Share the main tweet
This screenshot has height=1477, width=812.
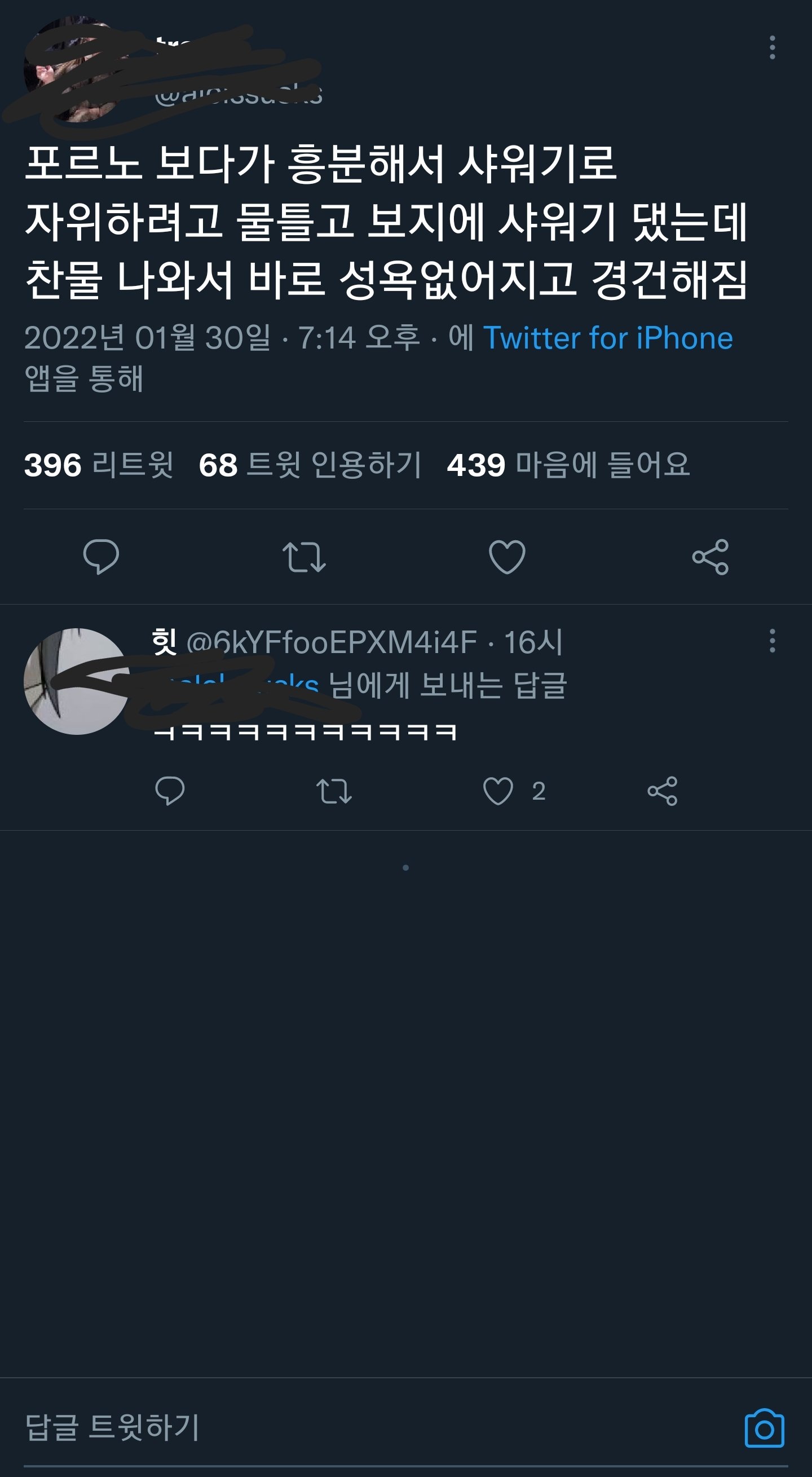[710, 556]
